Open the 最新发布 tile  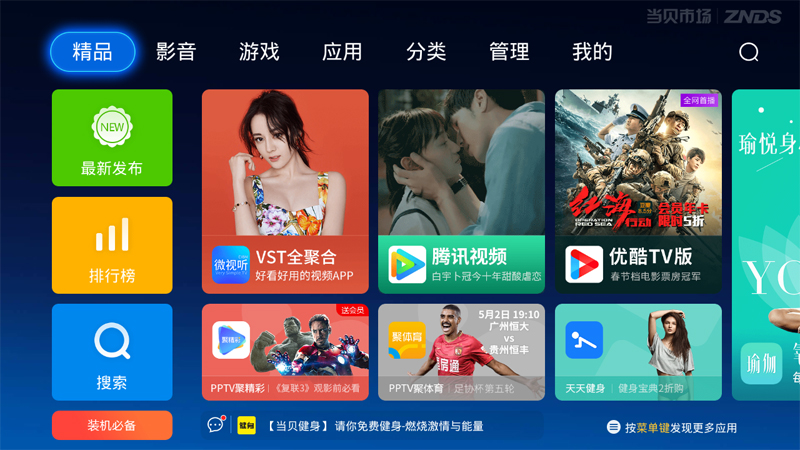click(x=112, y=138)
